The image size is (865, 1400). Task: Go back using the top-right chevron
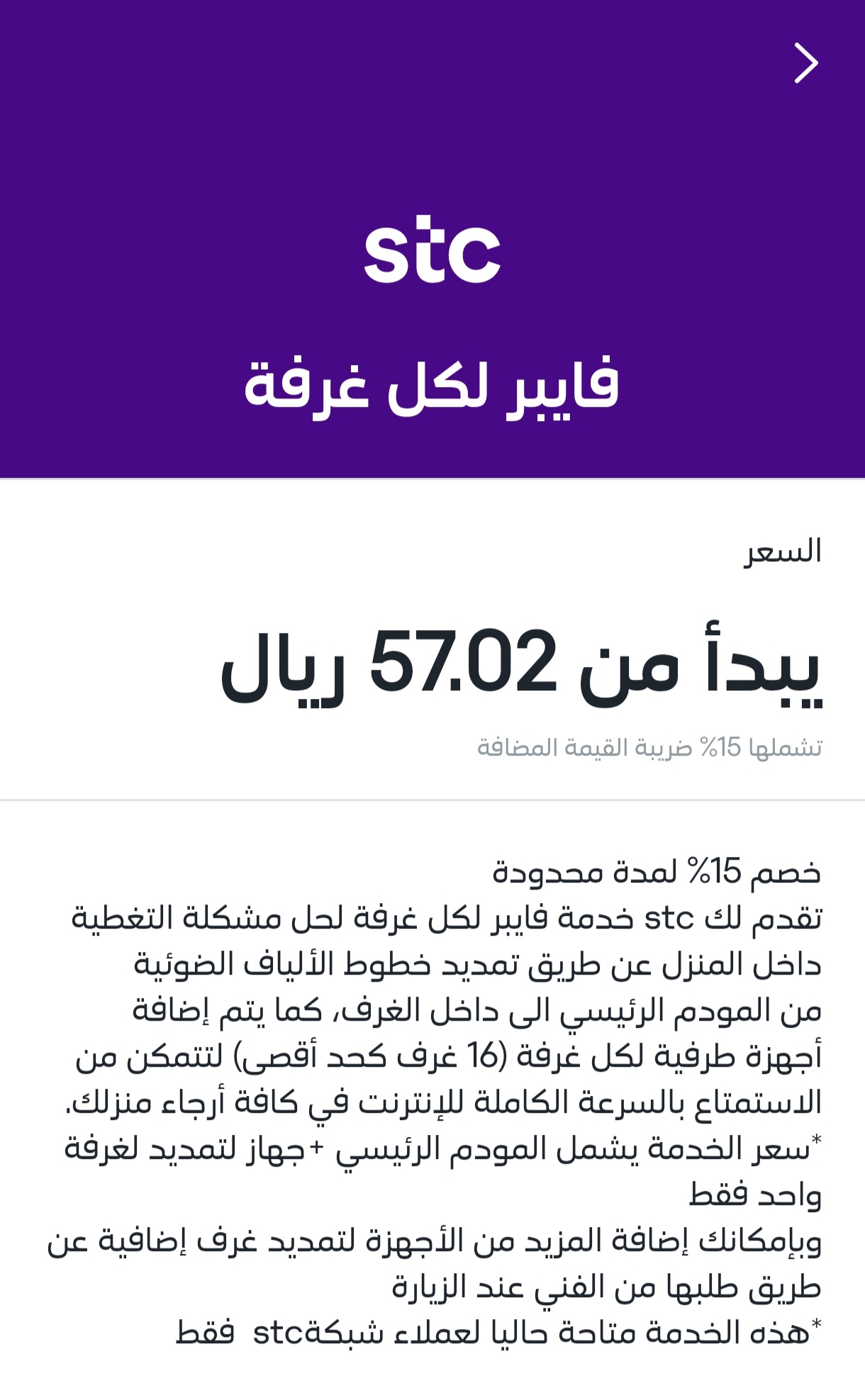click(x=806, y=64)
